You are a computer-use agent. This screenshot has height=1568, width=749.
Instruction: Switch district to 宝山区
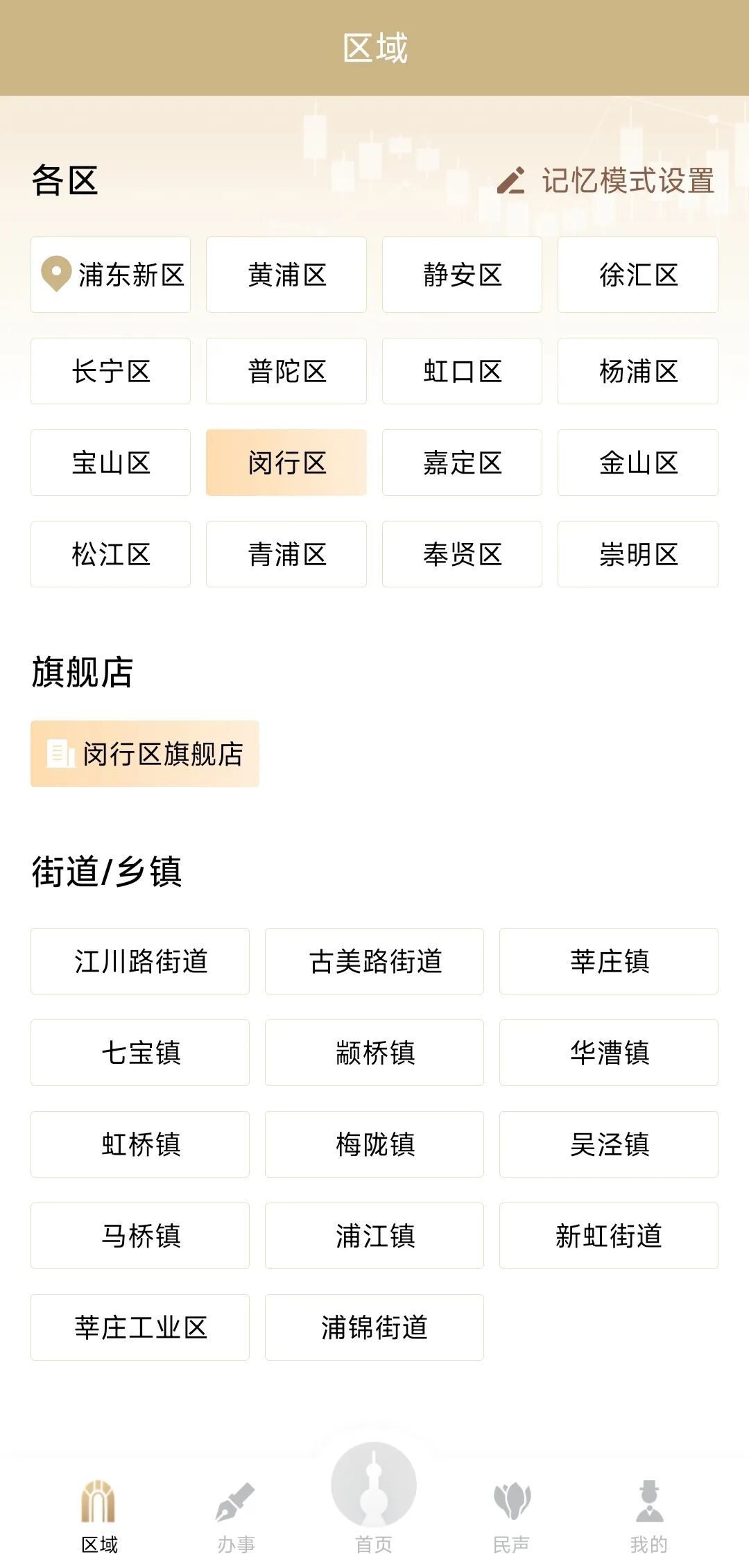(111, 463)
